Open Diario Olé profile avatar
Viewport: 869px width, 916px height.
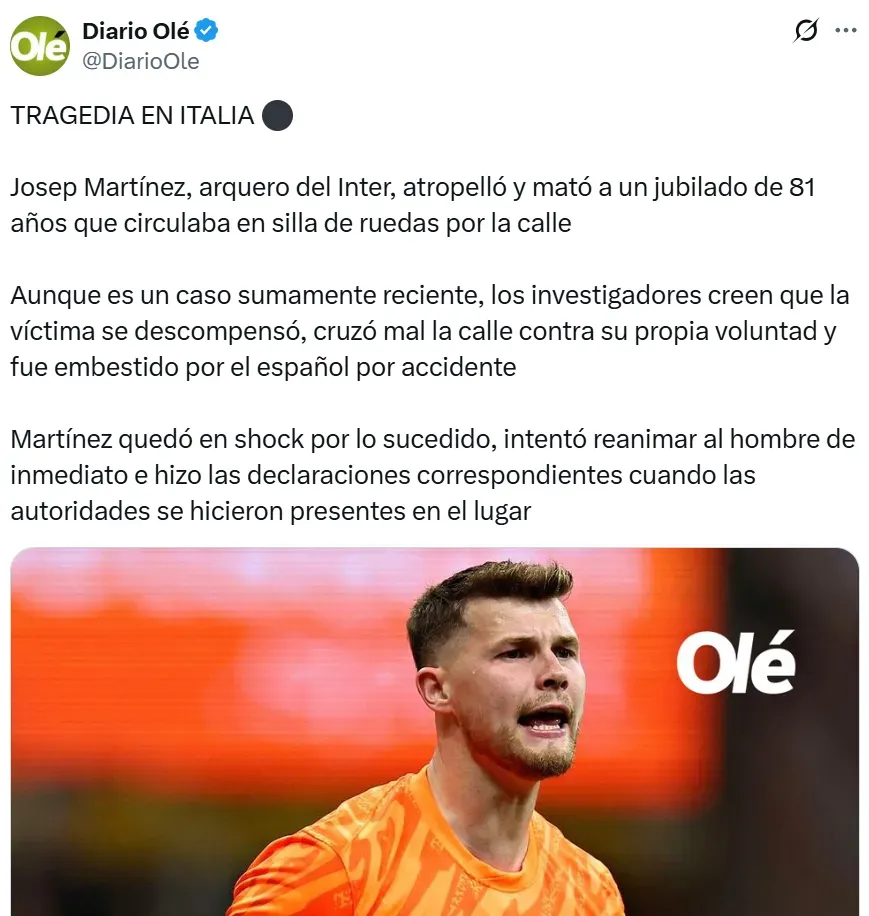(40, 46)
